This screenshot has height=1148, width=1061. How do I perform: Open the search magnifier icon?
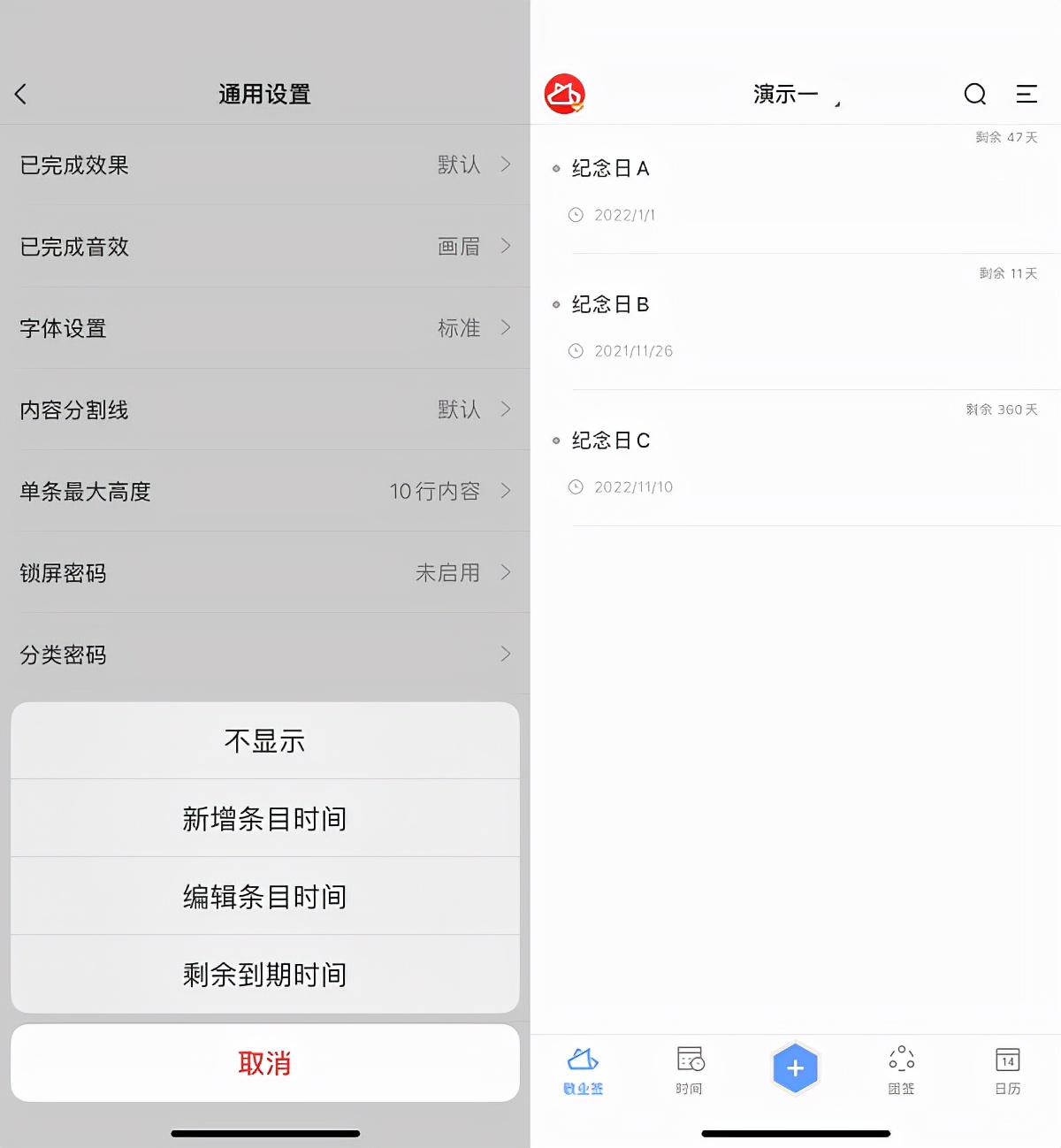974,94
